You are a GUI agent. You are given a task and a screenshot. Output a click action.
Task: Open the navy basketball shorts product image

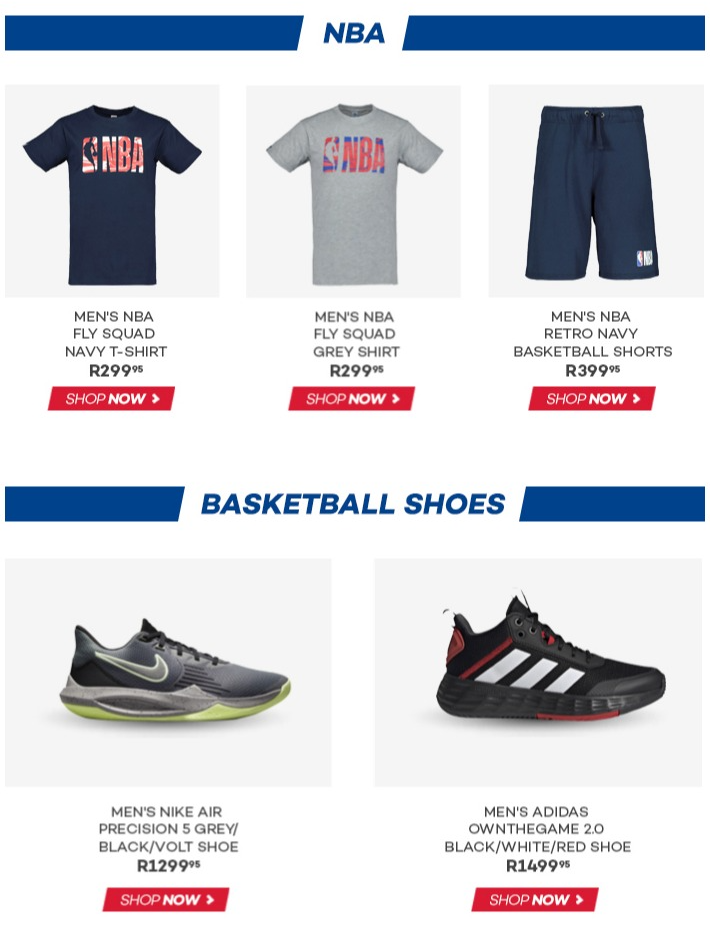[595, 191]
